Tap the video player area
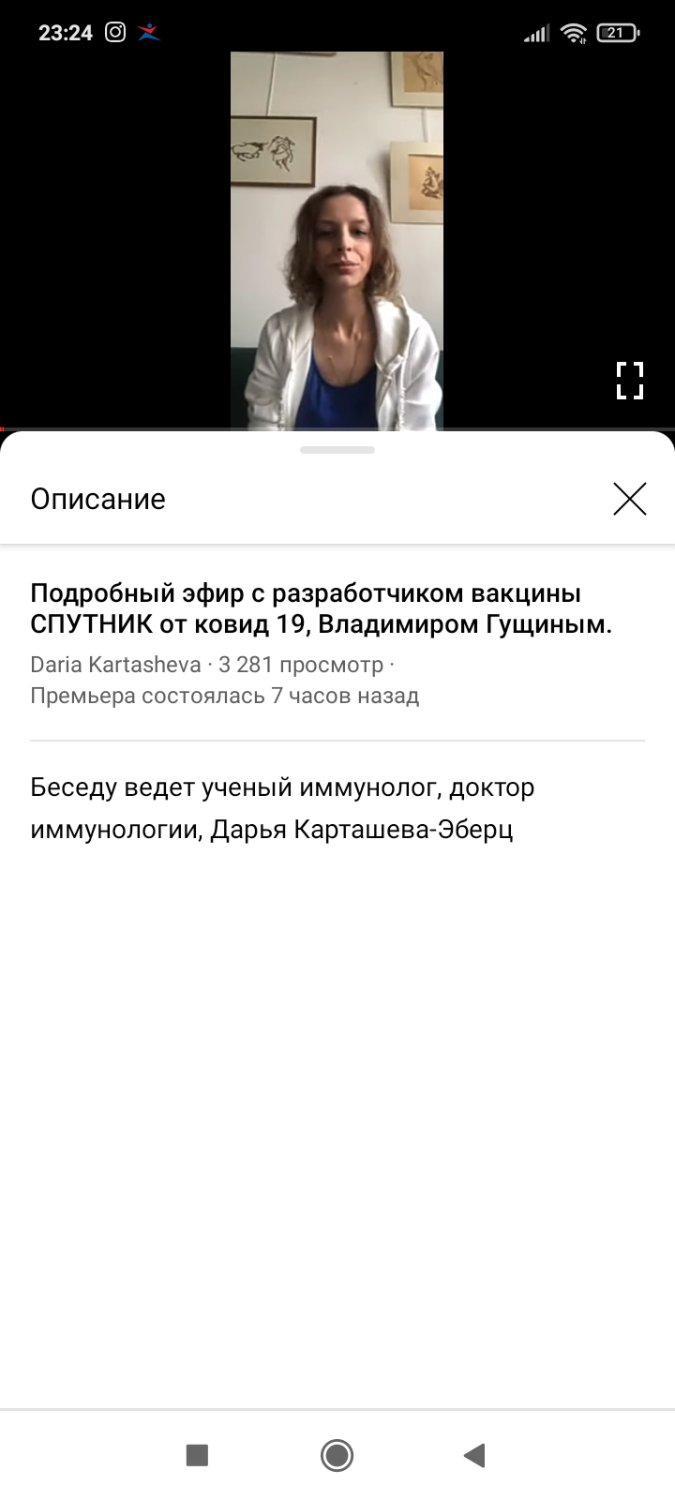675x1500 pixels. (337, 241)
